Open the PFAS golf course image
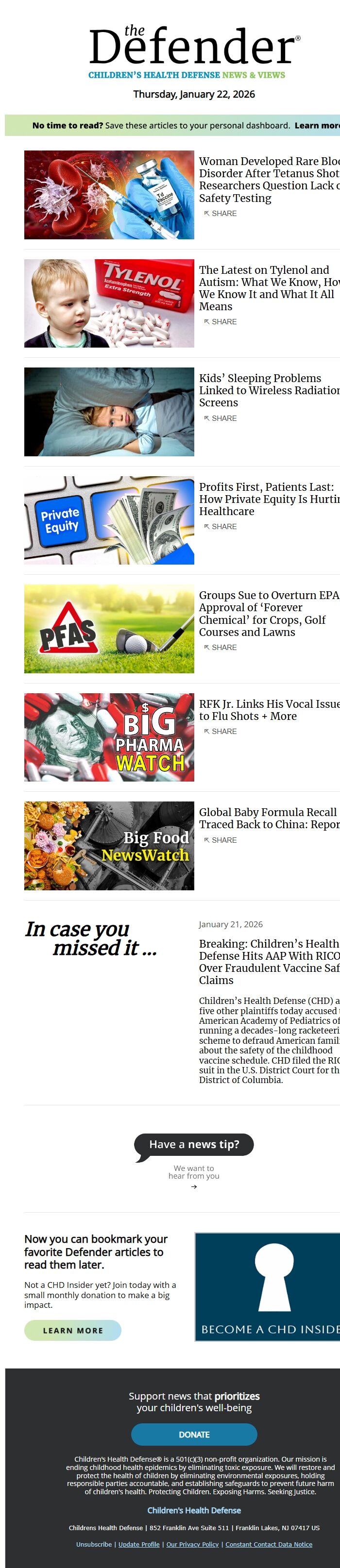Image resolution: width=340 pixels, height=1568 pixels. pos(109,629)
